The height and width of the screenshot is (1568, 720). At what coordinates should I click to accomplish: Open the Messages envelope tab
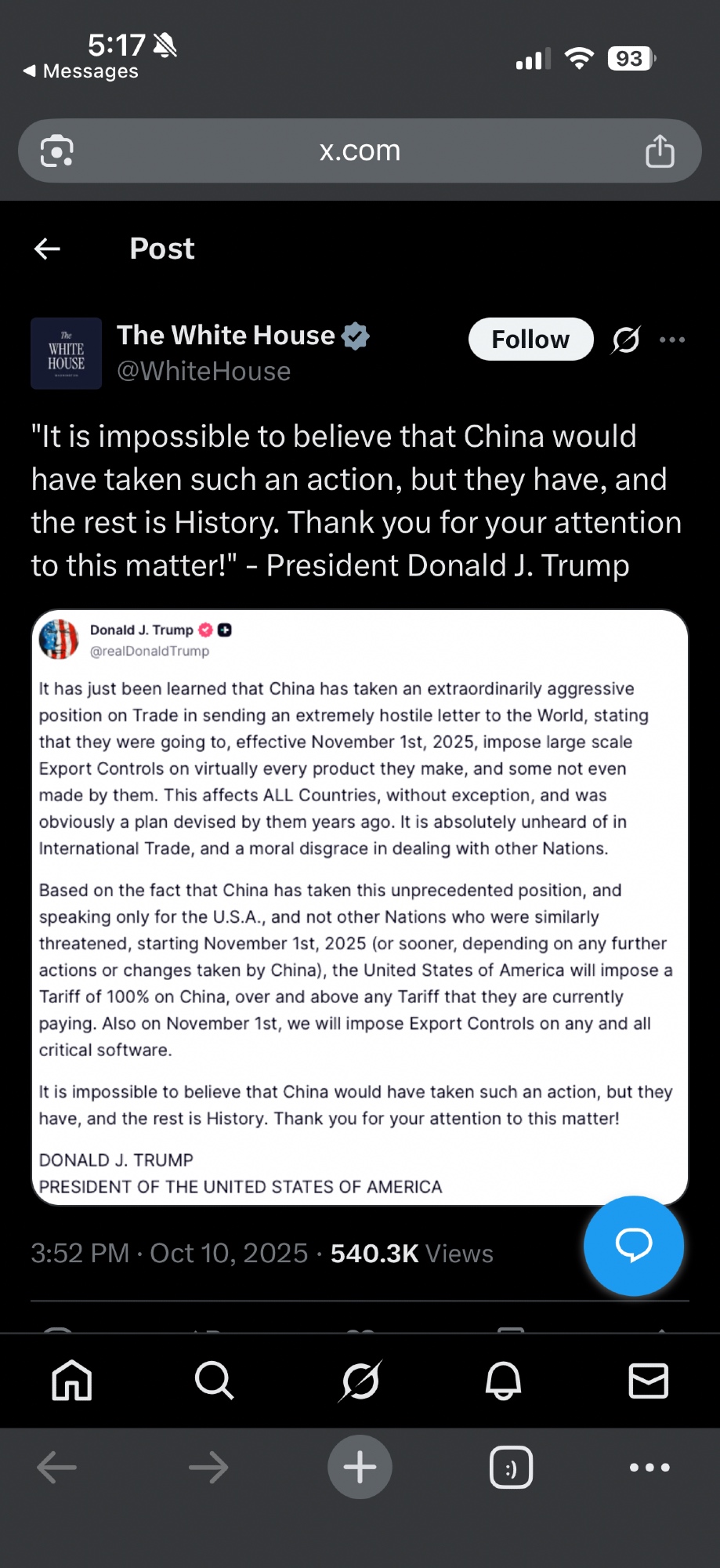click(648, 1381)
